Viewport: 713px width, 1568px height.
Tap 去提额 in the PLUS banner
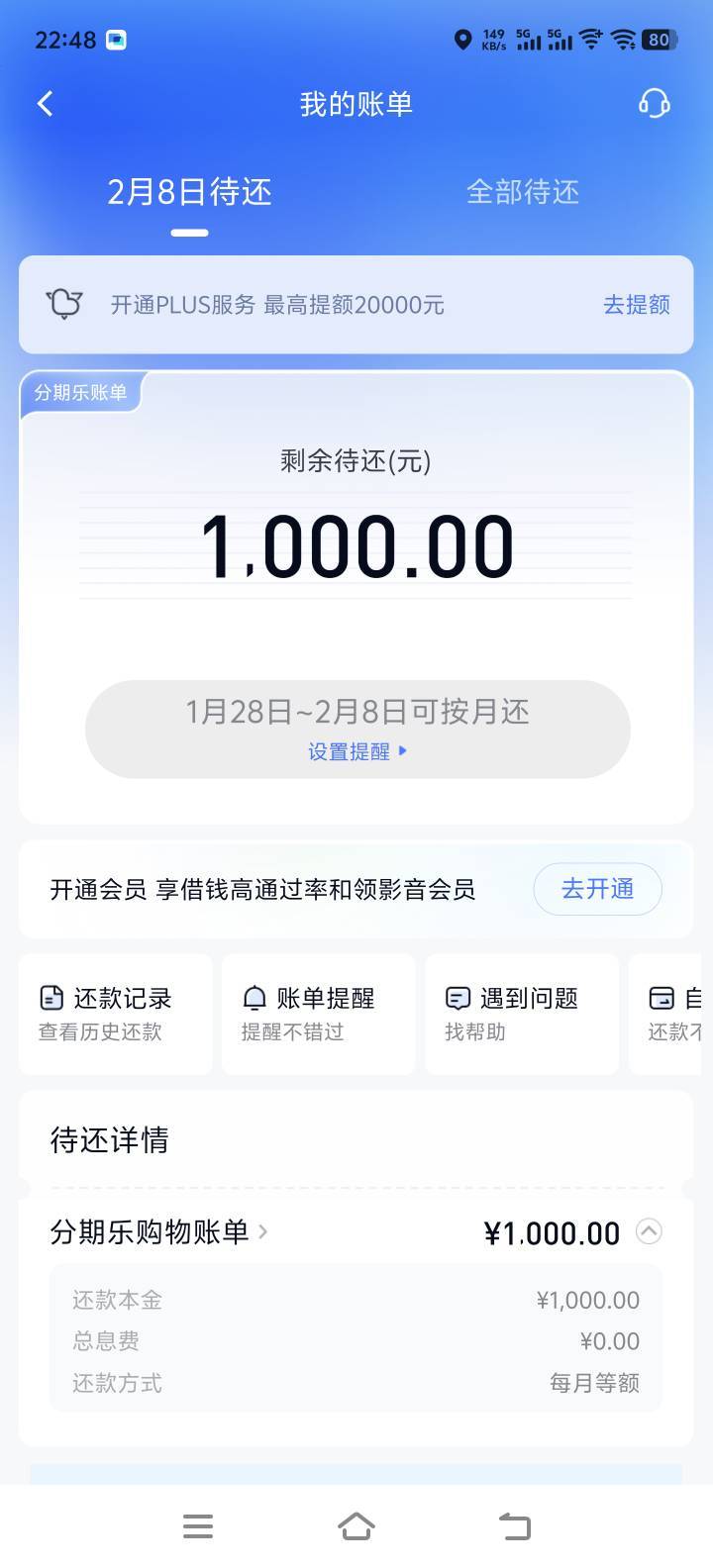point(637,305)
